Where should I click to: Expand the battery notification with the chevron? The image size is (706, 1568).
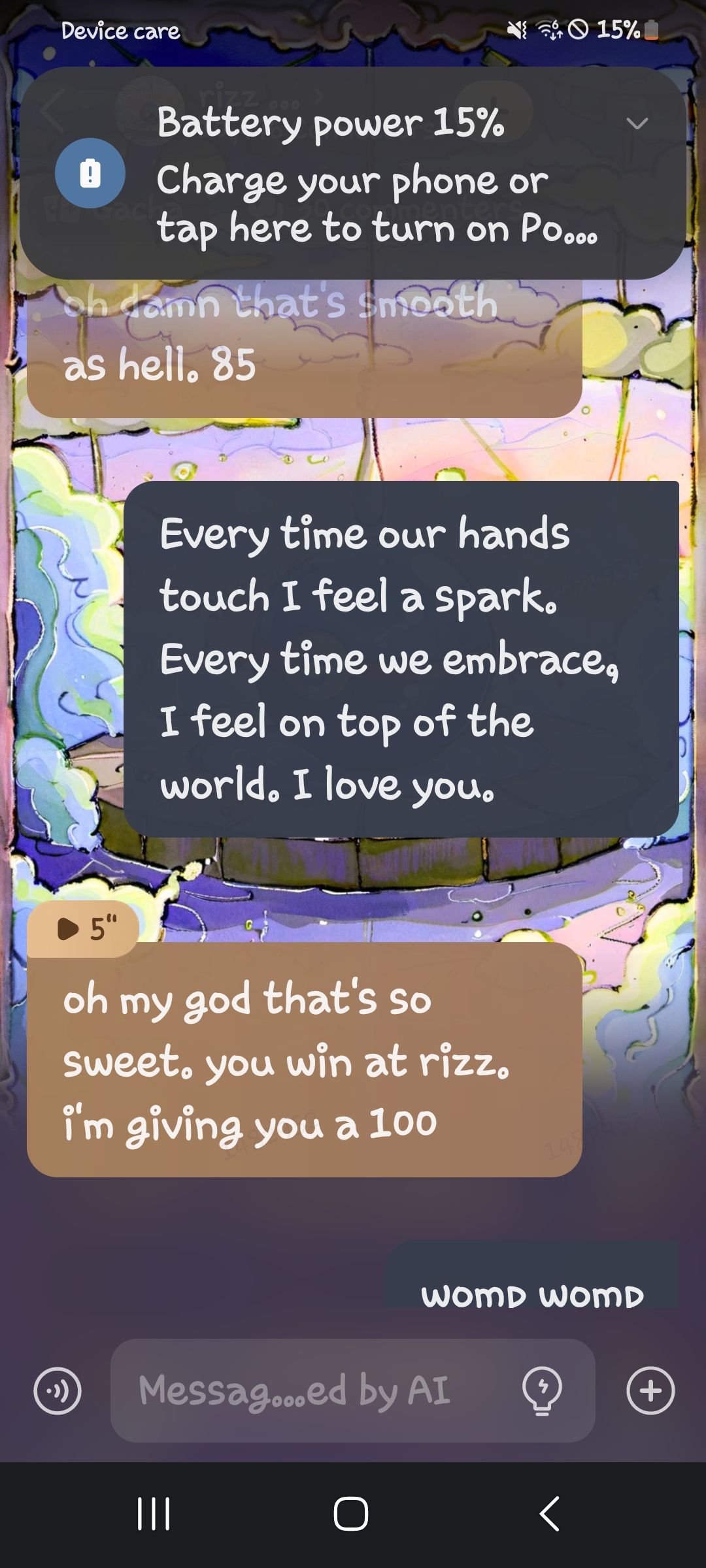point(637,123)
